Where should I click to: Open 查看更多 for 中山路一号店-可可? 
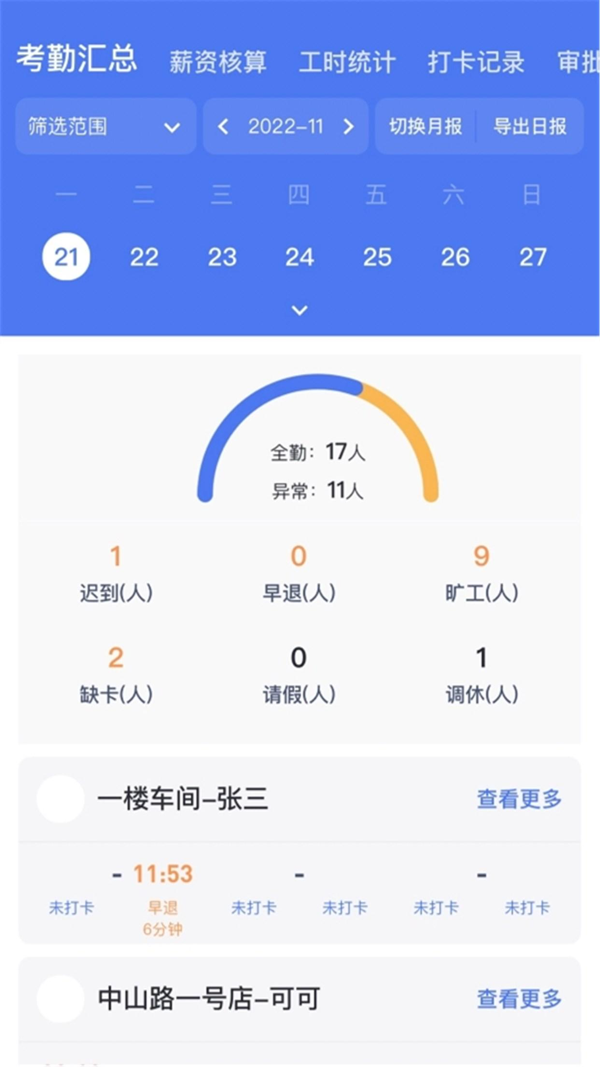pos(519,998)
